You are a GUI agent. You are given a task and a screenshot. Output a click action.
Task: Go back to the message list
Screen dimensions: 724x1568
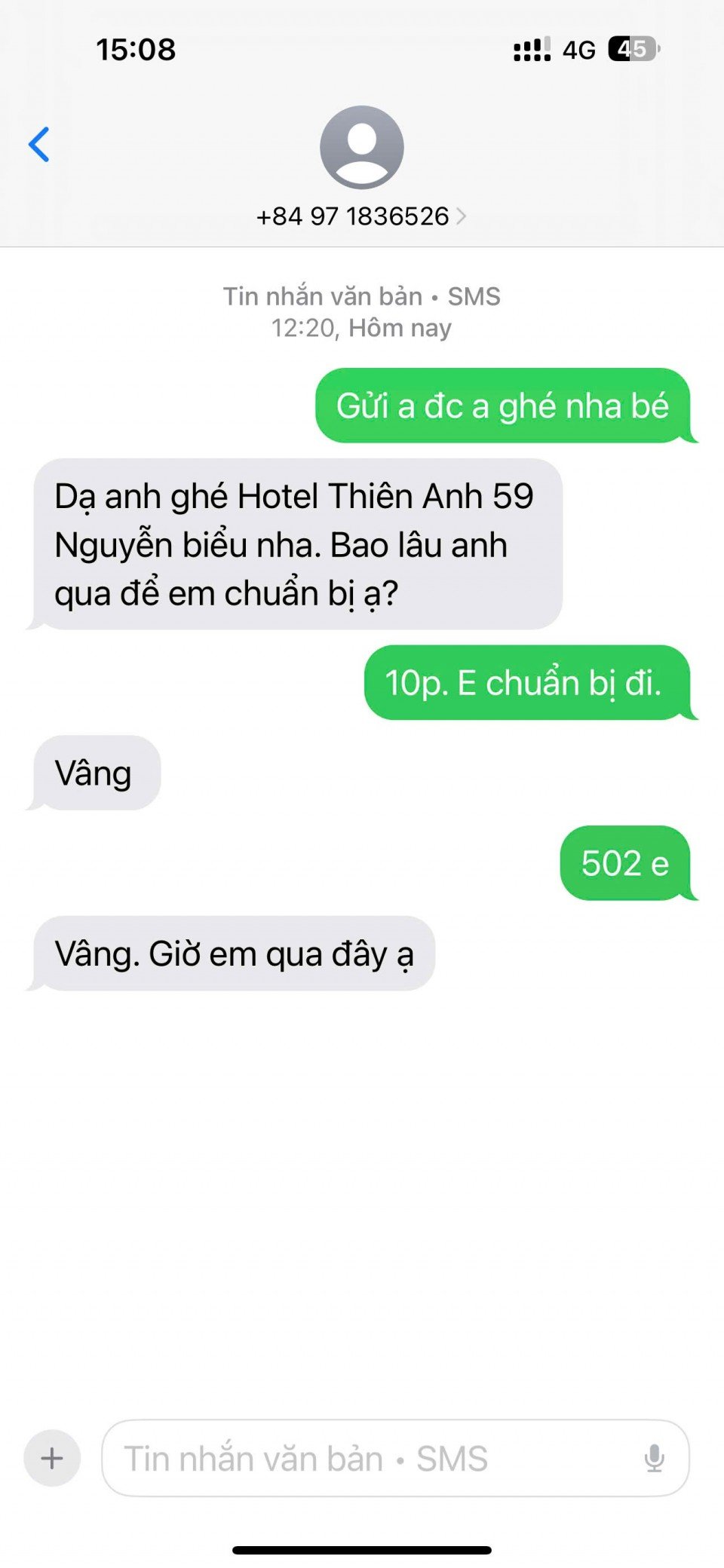pyautogui.click(x=39, y=145)
